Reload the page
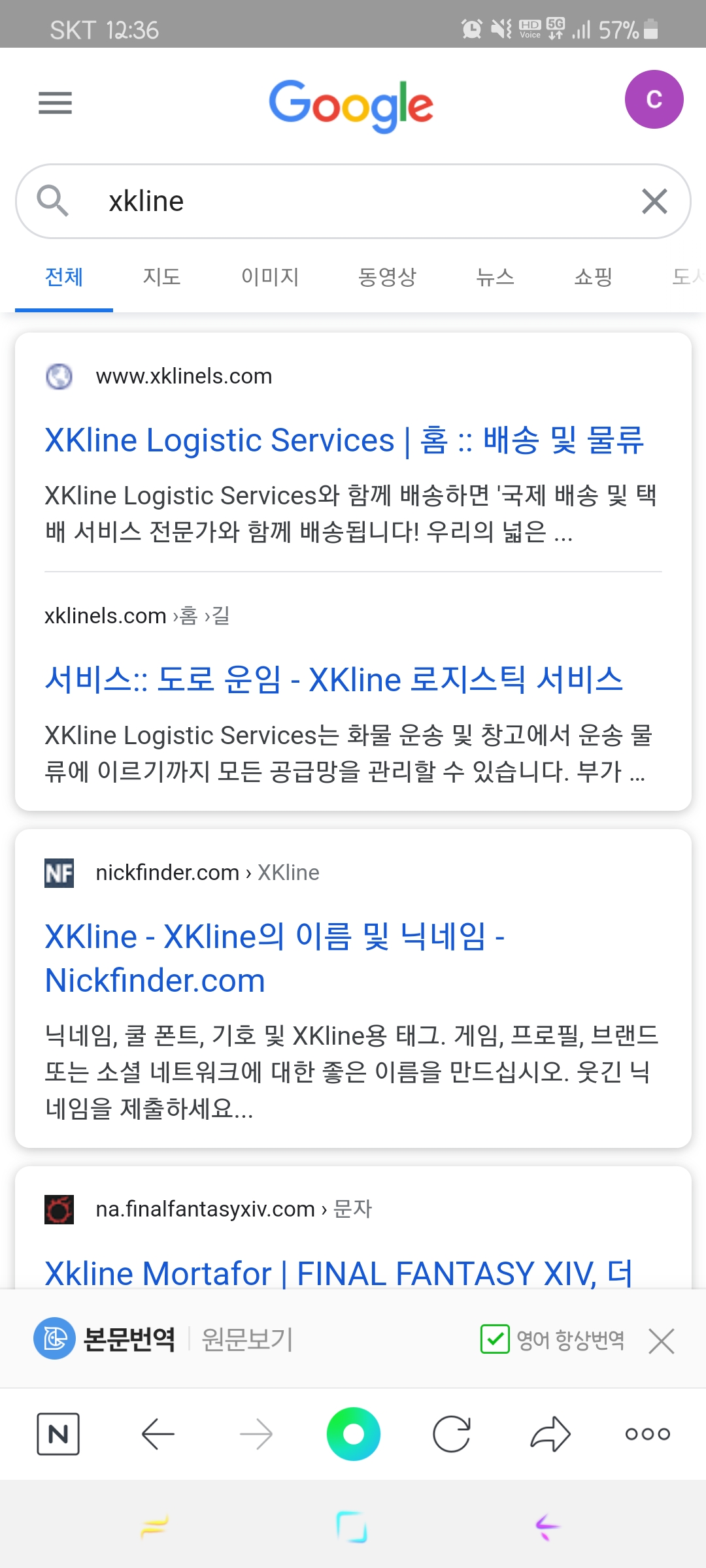This screenshot has height=1568, width=706. tap(452, 1434)
